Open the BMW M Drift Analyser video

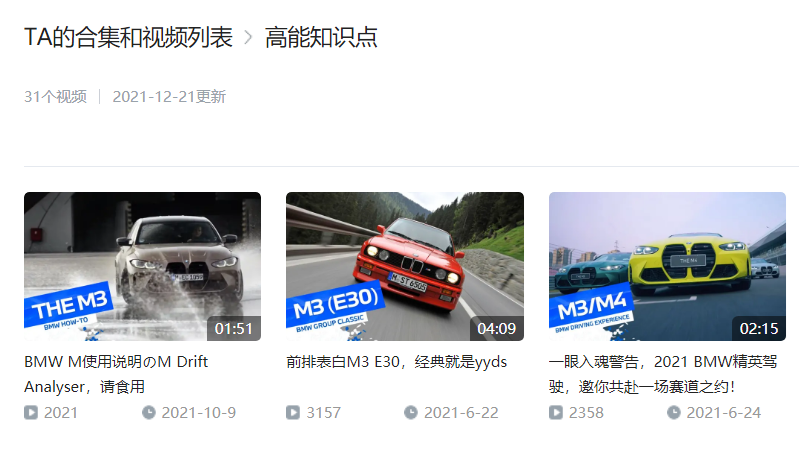click(142, 266)
